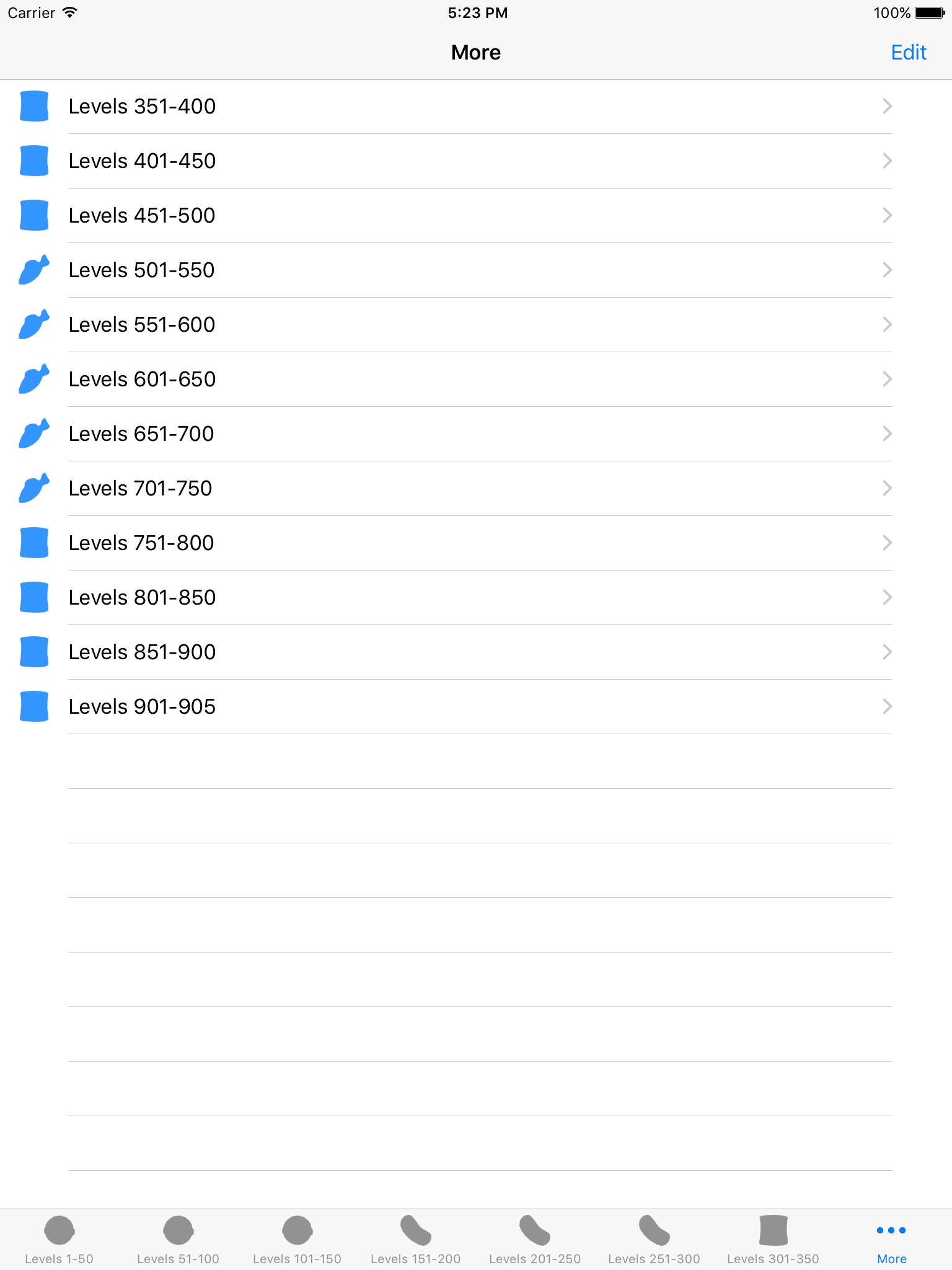
Task: Open Levels 901-905
Action: tap(476, 707)
